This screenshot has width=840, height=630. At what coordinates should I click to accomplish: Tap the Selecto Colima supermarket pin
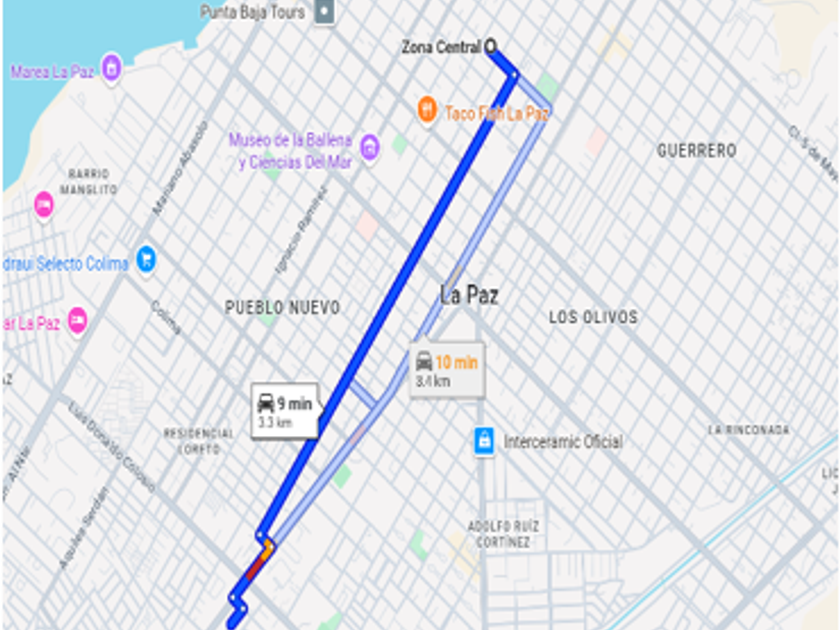pyautogui.click(x=146, y=260)
